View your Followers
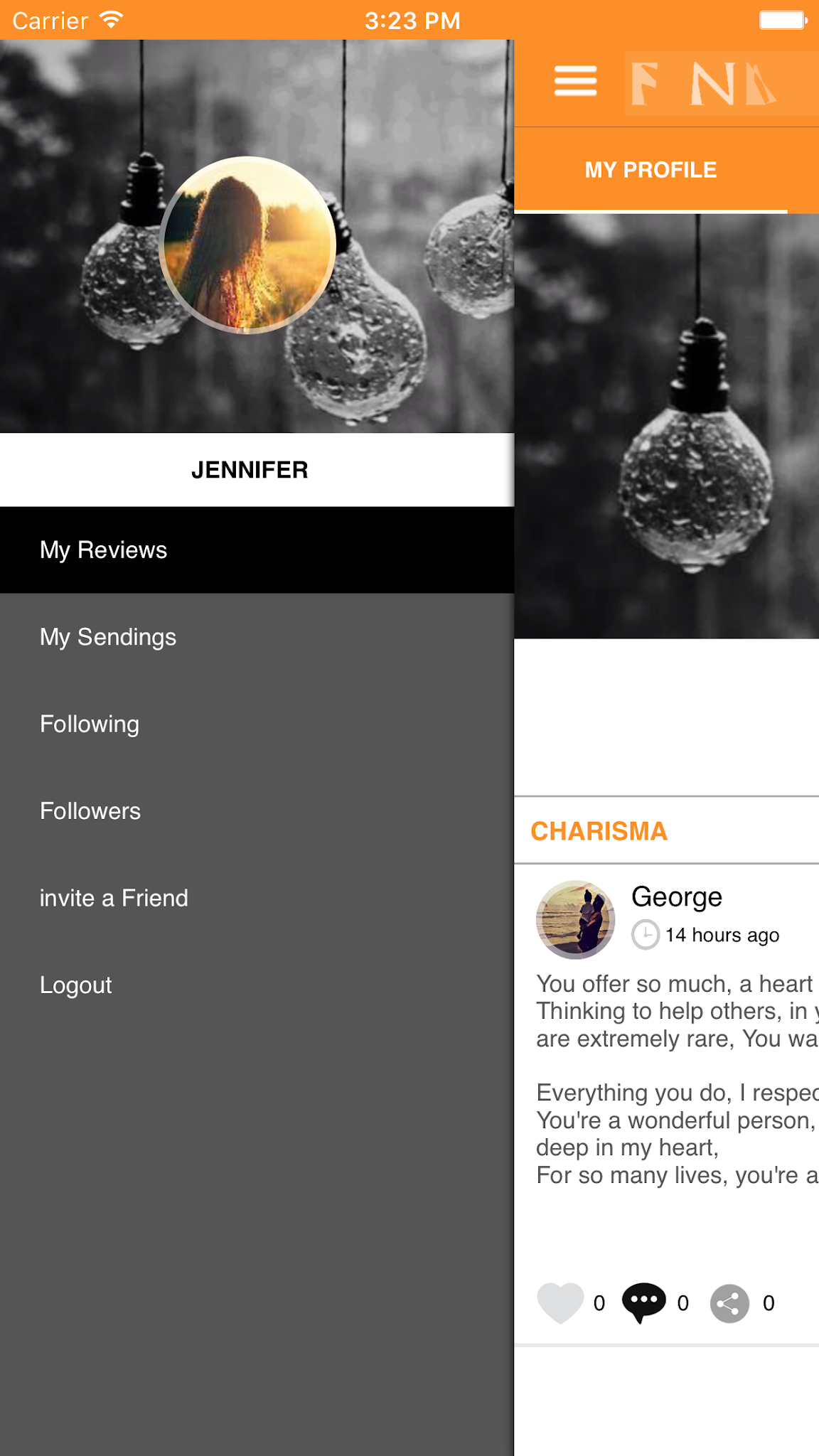Screen dimensions: 819x1456 [x=90, y=811]
